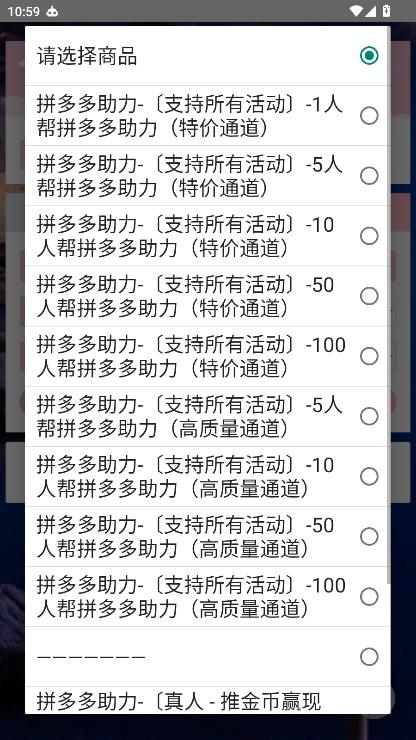Choose the 50人 特价通道 product
Image resolution: width=416 pixels, height=740 pixels.
coord(208,296)
